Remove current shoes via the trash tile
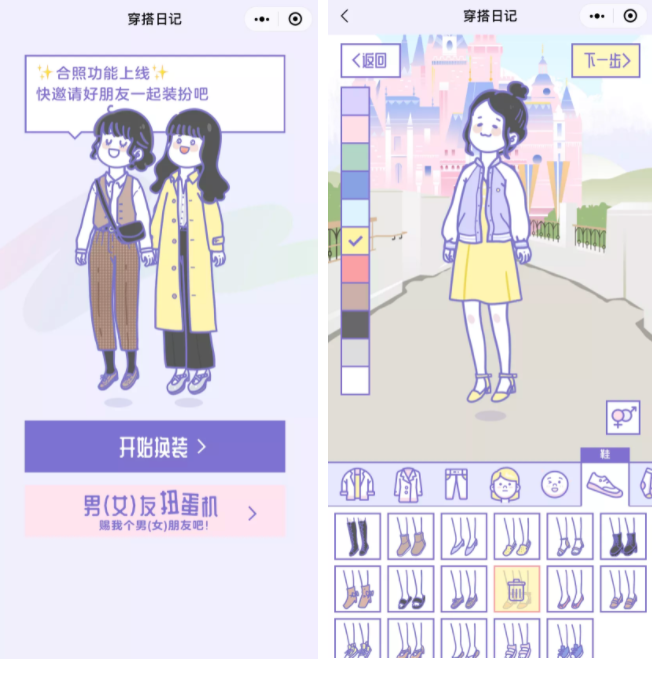 (516, 588)
